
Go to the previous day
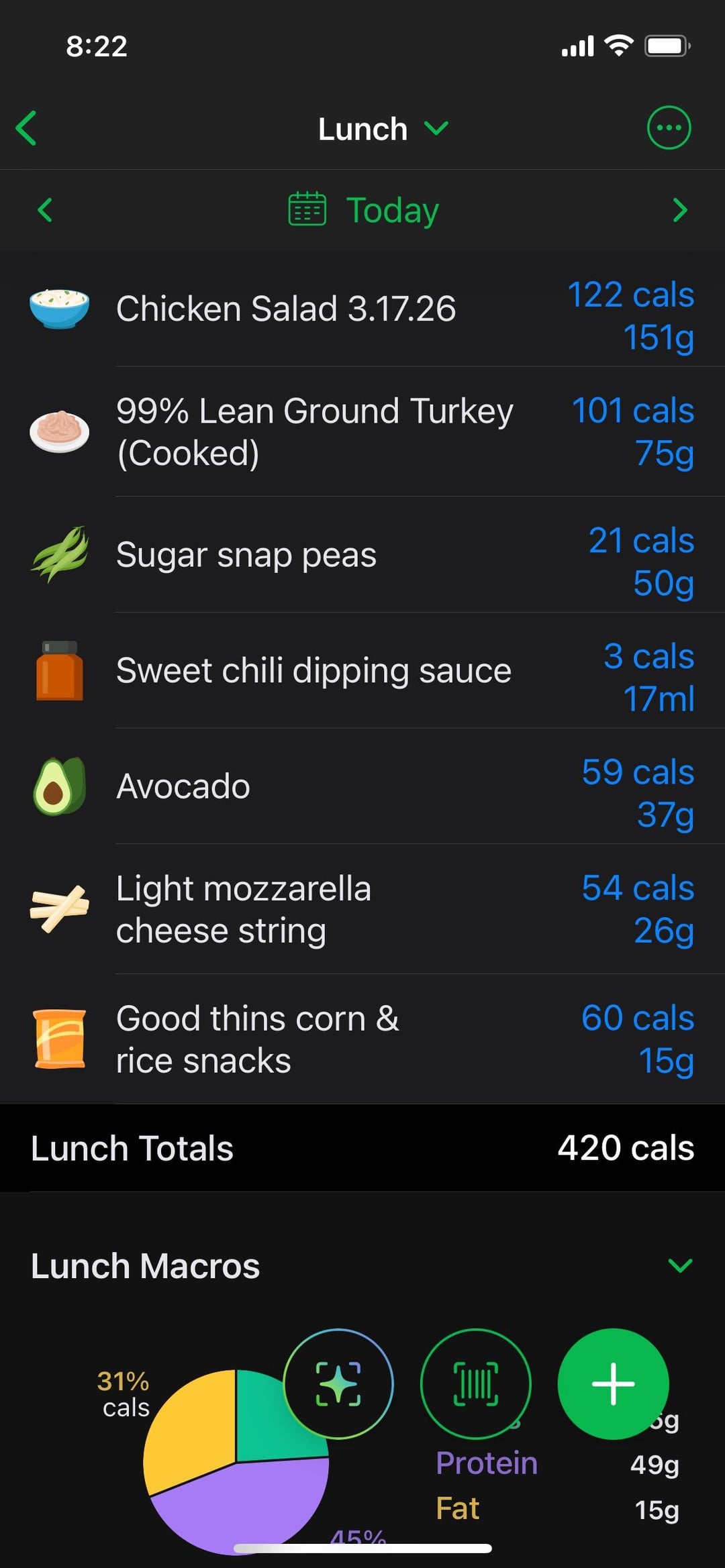[x=45, y=210]
